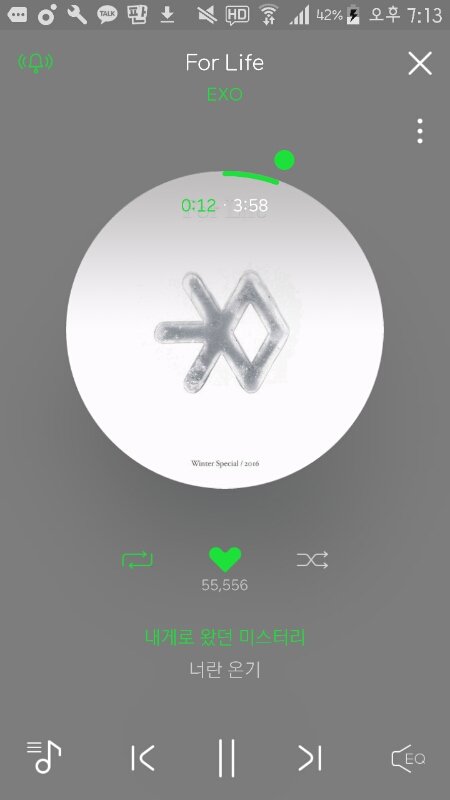Viewport: 450px width, 800px height.
Task: Open the playlist queue icon
Action: [44, 757]
